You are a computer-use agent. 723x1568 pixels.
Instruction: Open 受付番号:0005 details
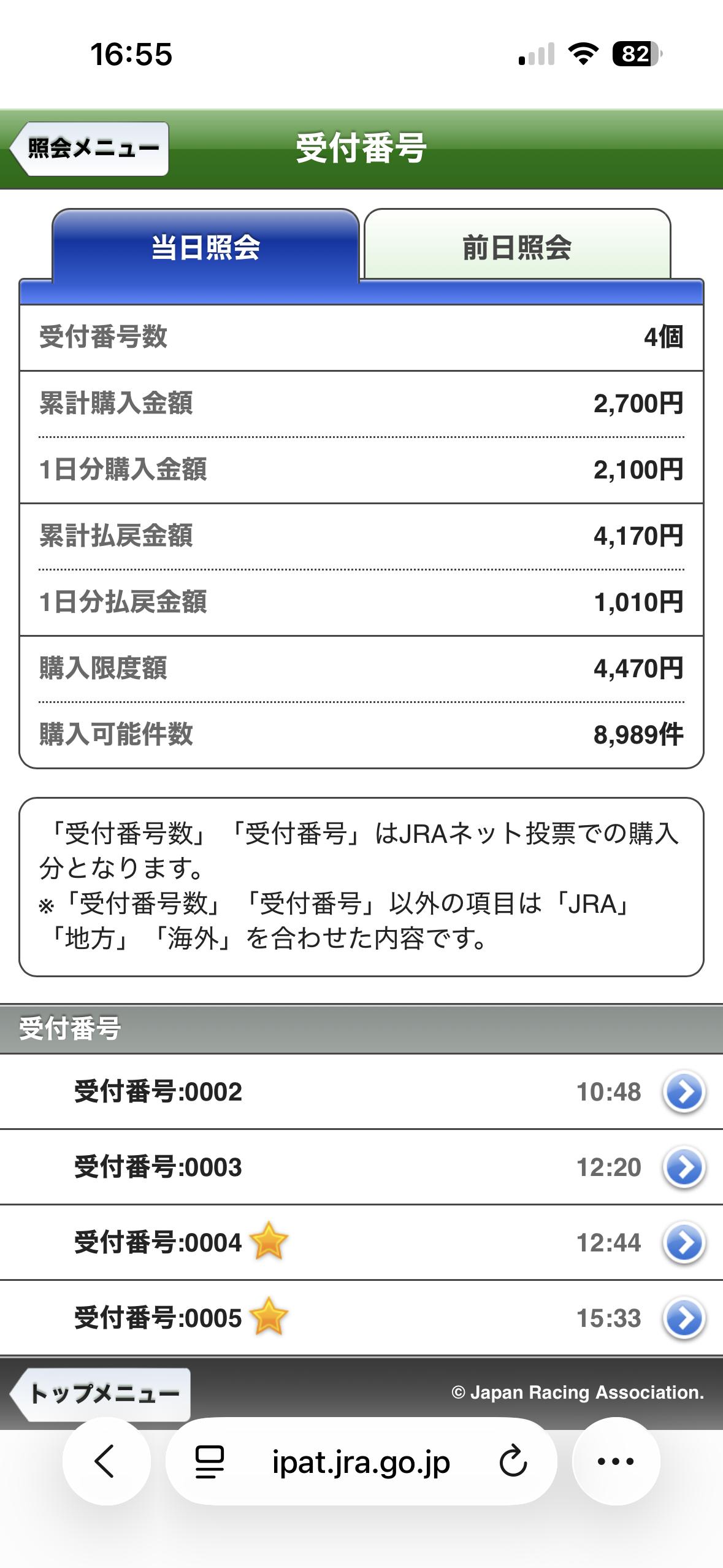tap(684, 1318)
